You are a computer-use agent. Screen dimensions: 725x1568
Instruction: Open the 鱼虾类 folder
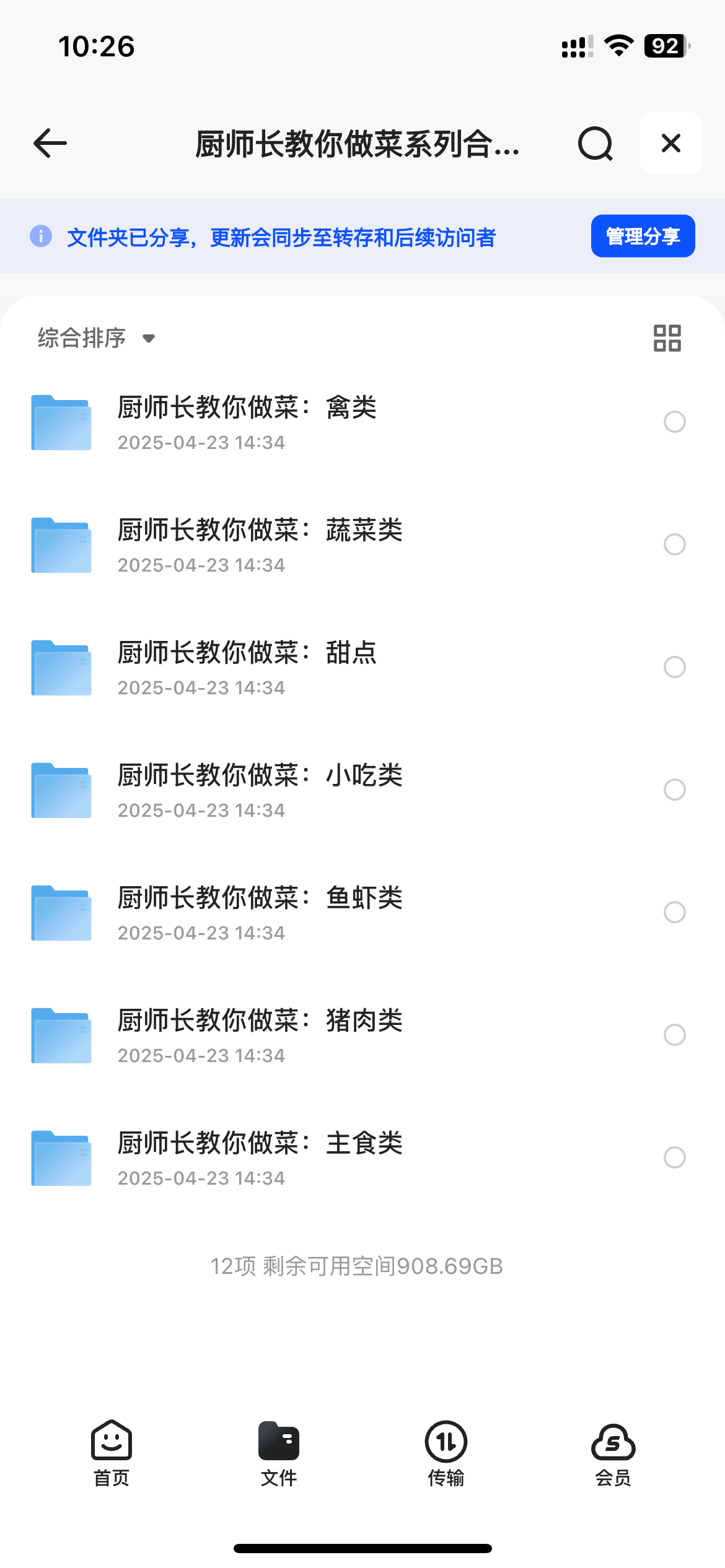click(x=362, y=913)
